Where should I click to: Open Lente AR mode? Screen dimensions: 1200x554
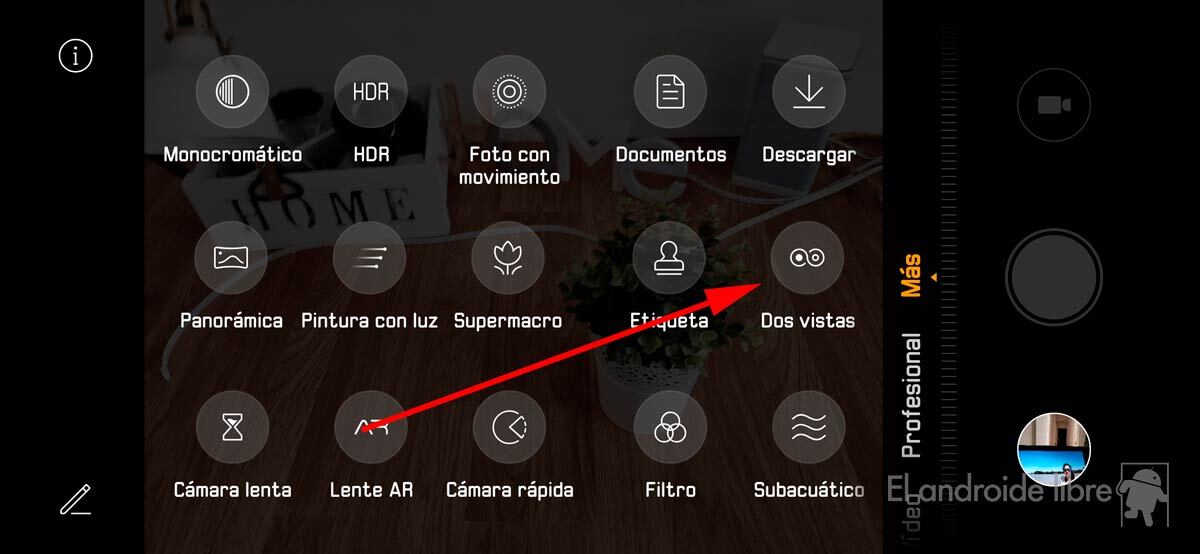tap(371, 427)
